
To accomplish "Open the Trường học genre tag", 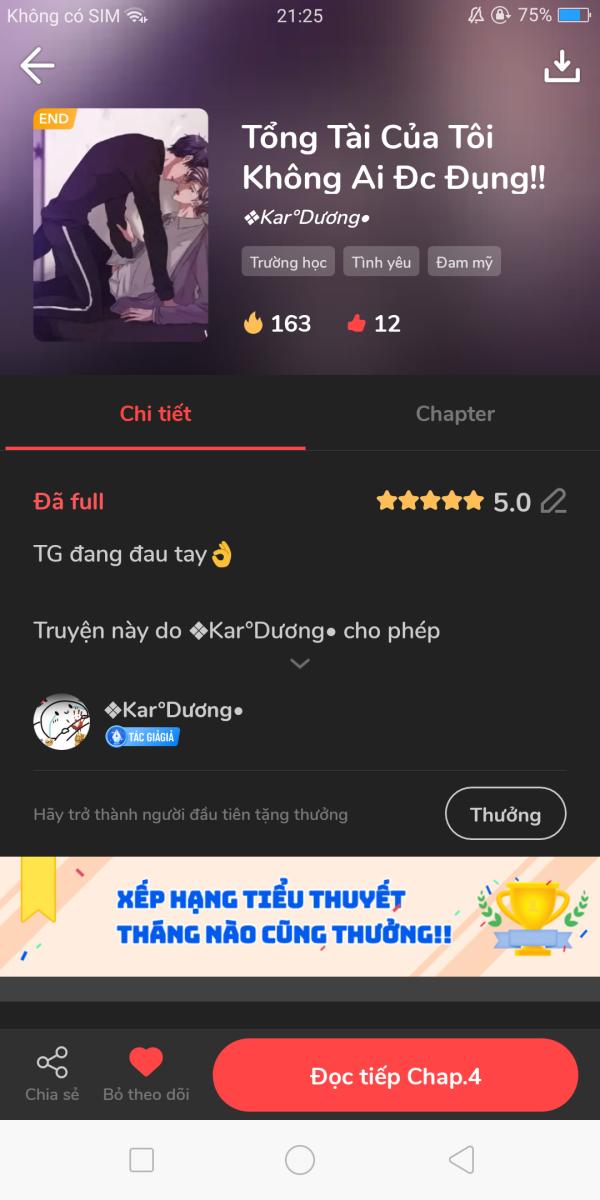I will (x=288, y=262).
